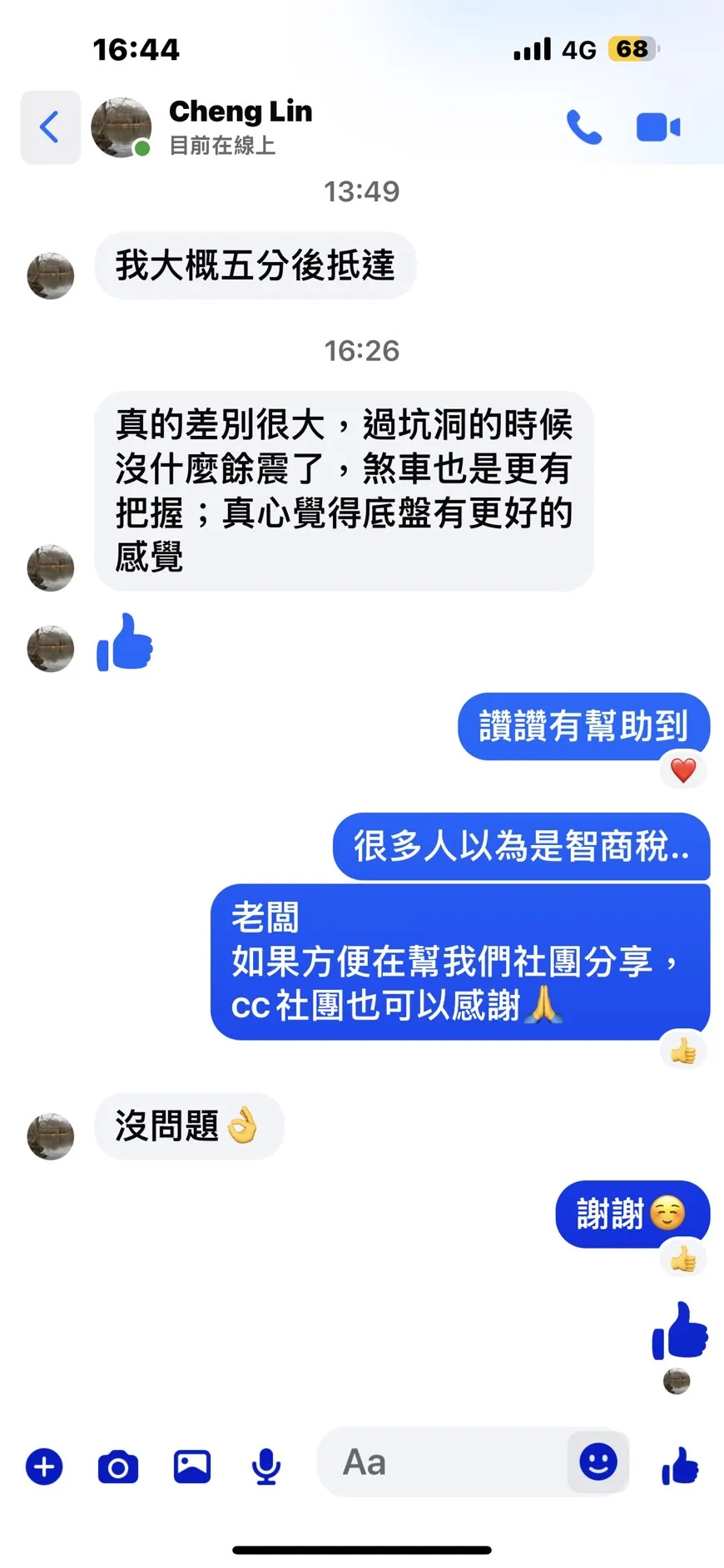Open Cheng Lin's profile from the header
This screenshot has width=724, height=1568.
[240, 126]
